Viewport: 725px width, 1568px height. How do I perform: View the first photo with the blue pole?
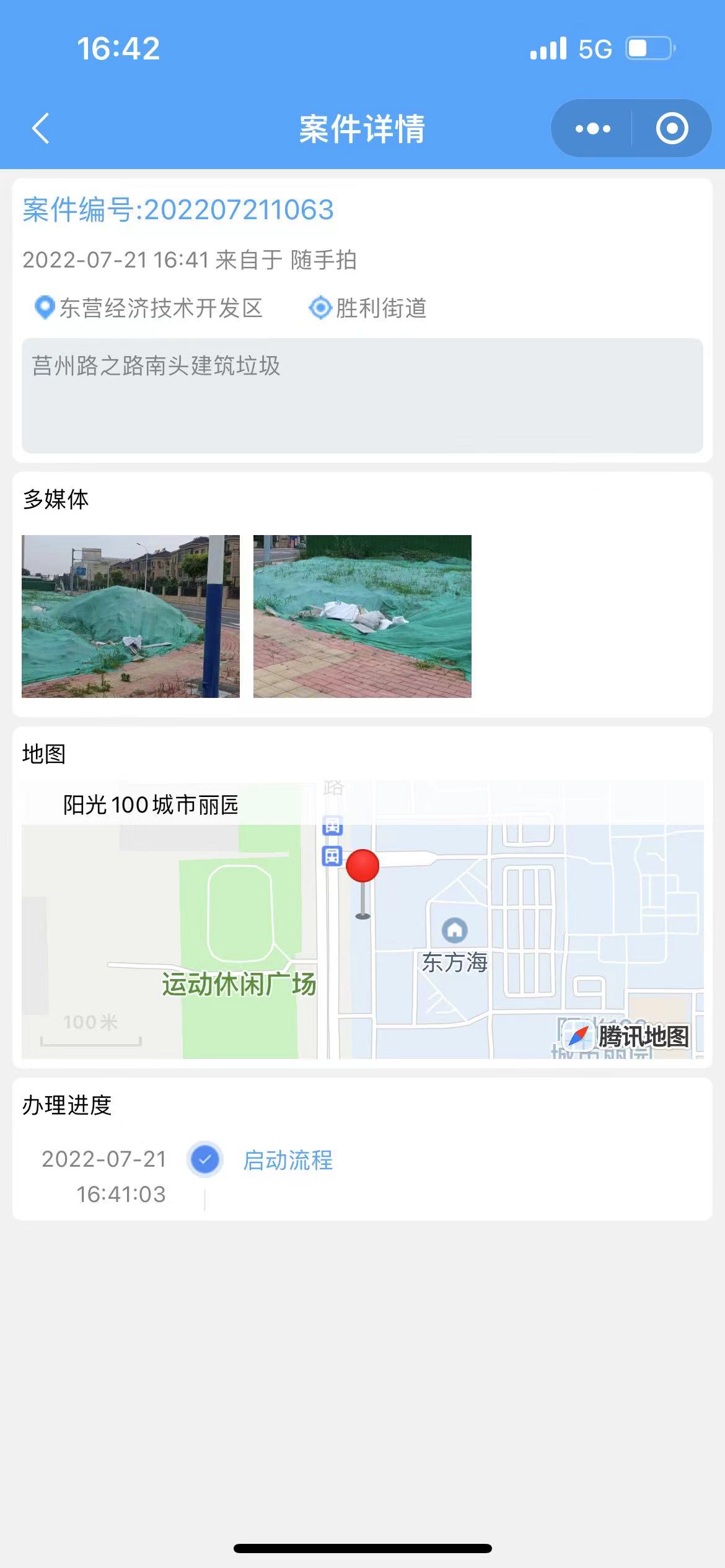(131, 616)
